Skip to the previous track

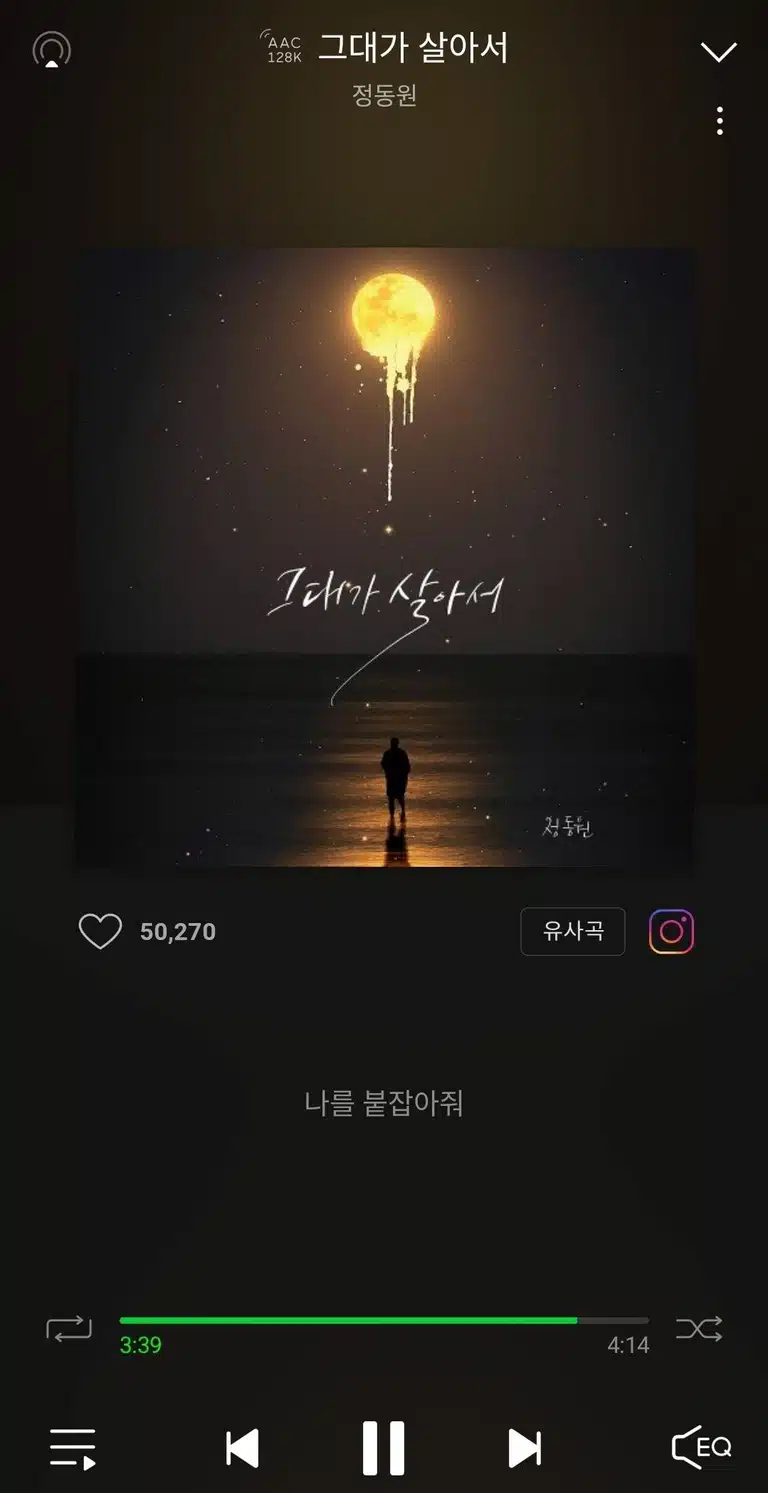tap(242, 1448)
